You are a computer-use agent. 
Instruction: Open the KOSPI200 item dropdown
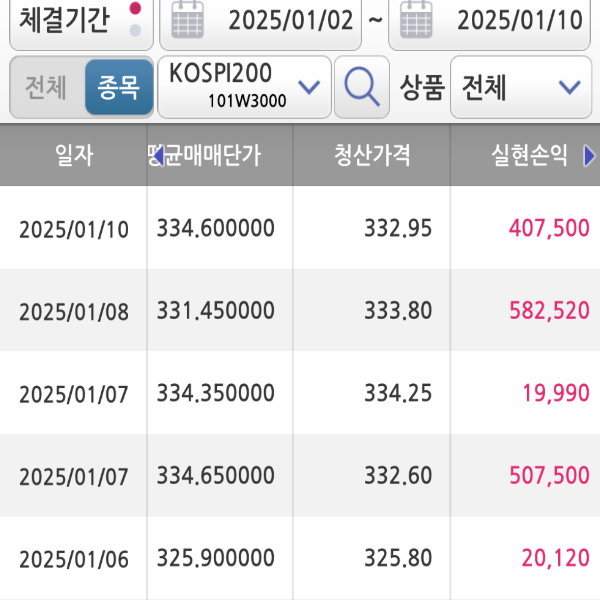(x=245, y=87)
